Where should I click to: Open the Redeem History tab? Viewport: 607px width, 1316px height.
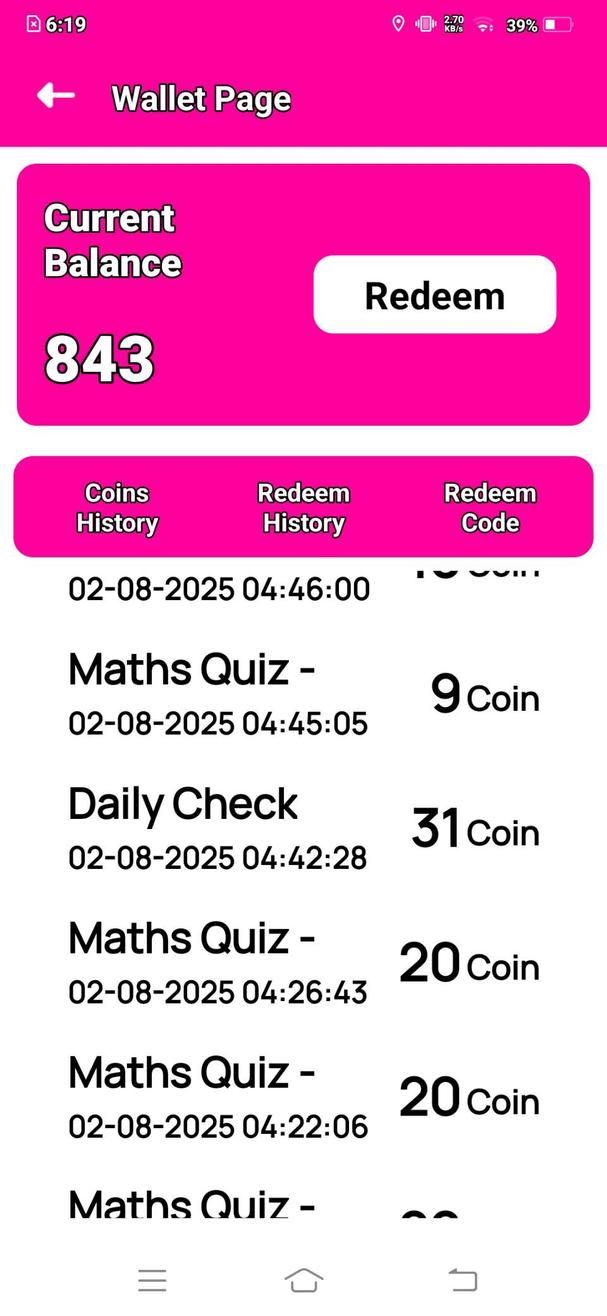pyautogui.click(x=303, y=508)
